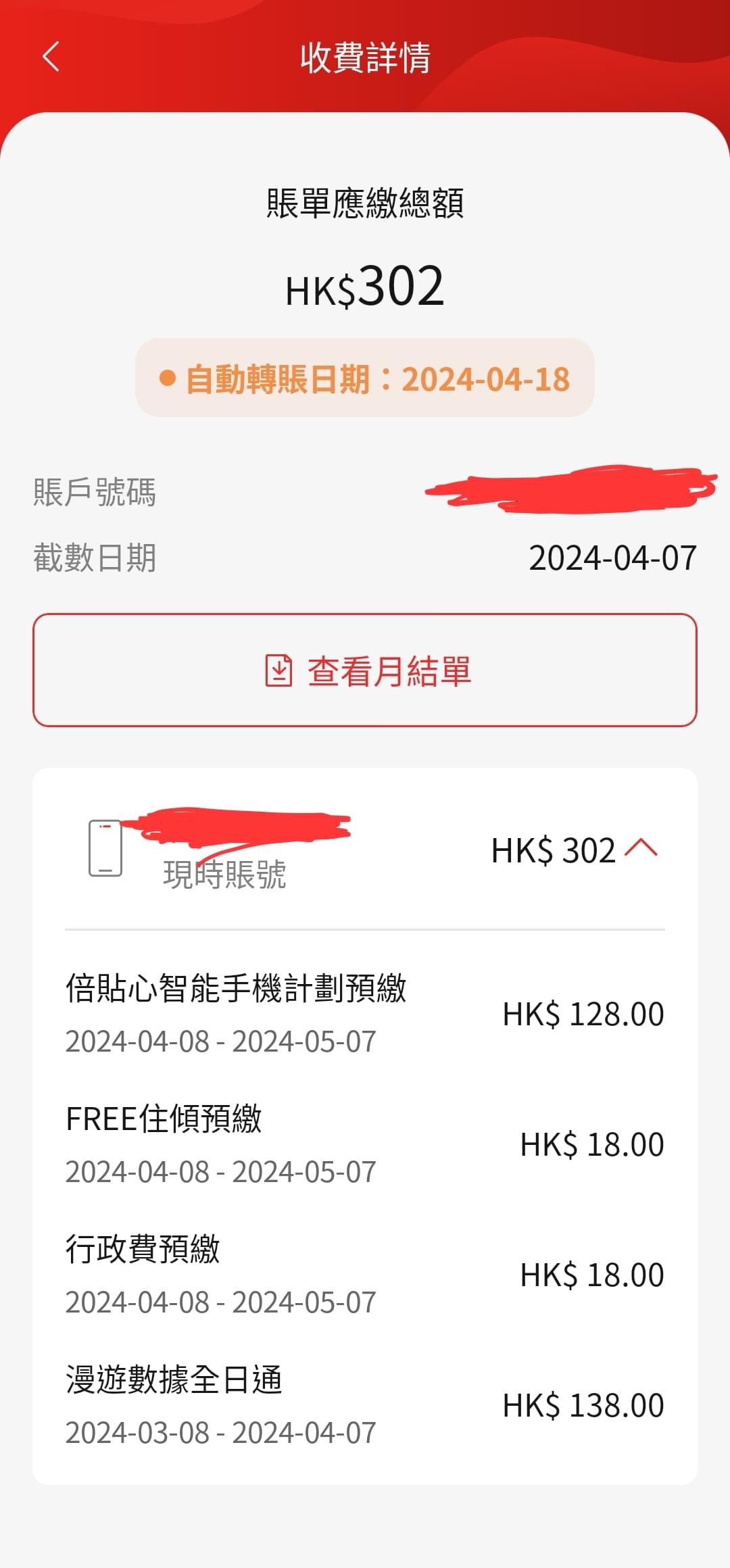Tap the orange dot on the 自動轉賬日期 badge
The width and height of the screenshot is (730, 1568).
[166, 378]
